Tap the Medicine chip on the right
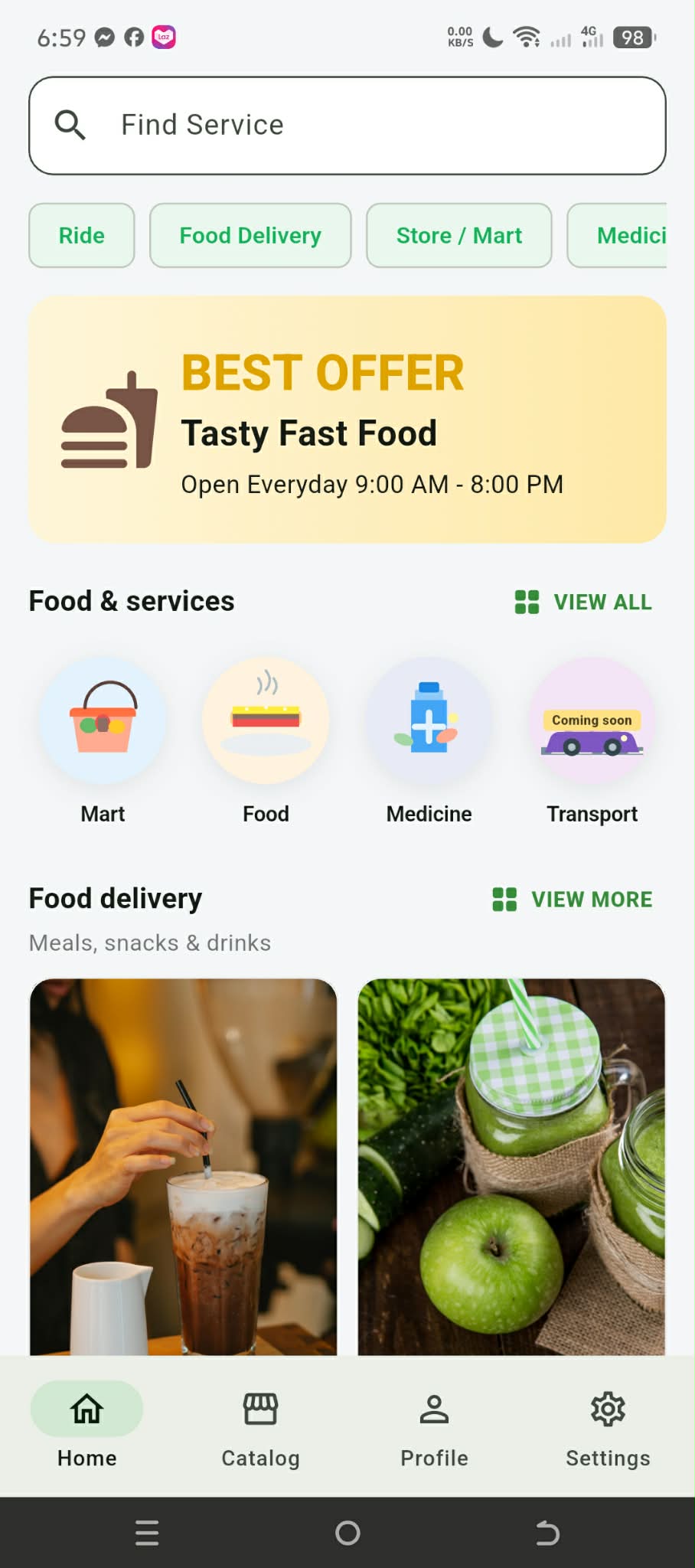Image resolution: width=695 pixels, height=1568 pixels. tap(631, 235)
